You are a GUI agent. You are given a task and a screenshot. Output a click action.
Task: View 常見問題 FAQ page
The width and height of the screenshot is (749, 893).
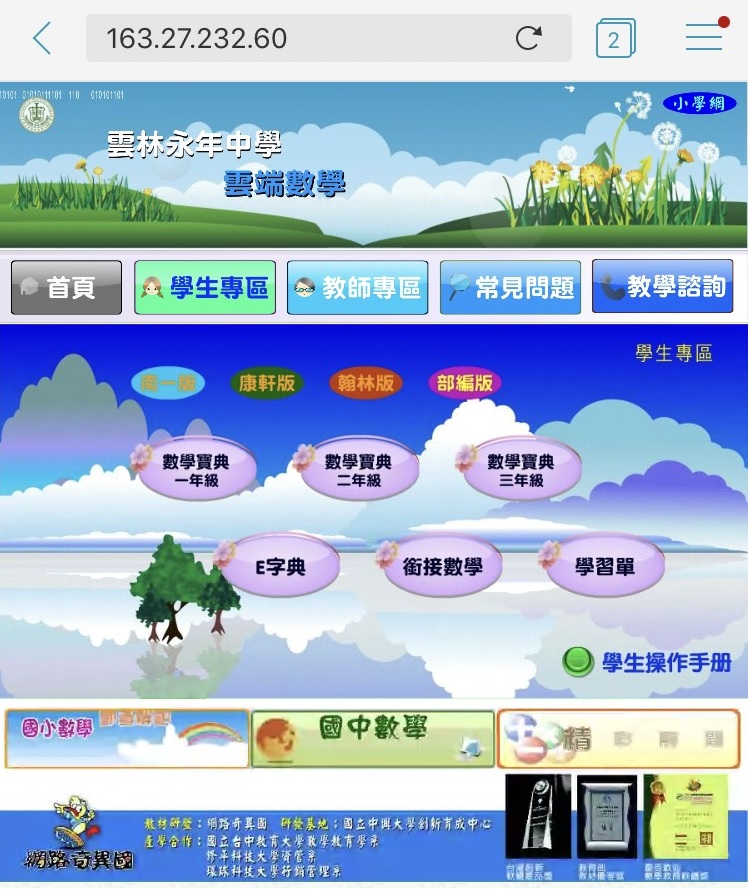(510, 288)
